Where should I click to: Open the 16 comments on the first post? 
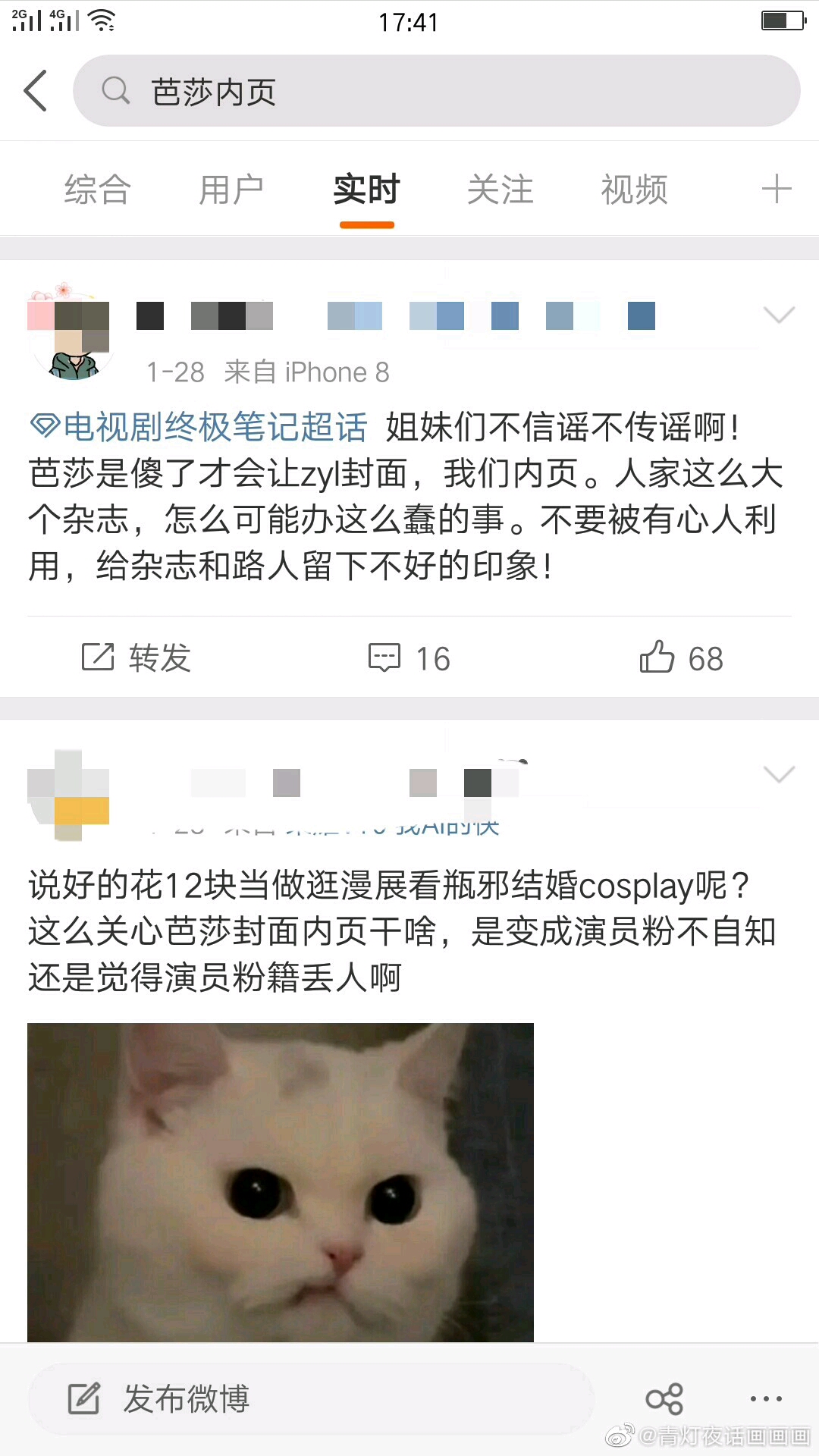[409, 657]
